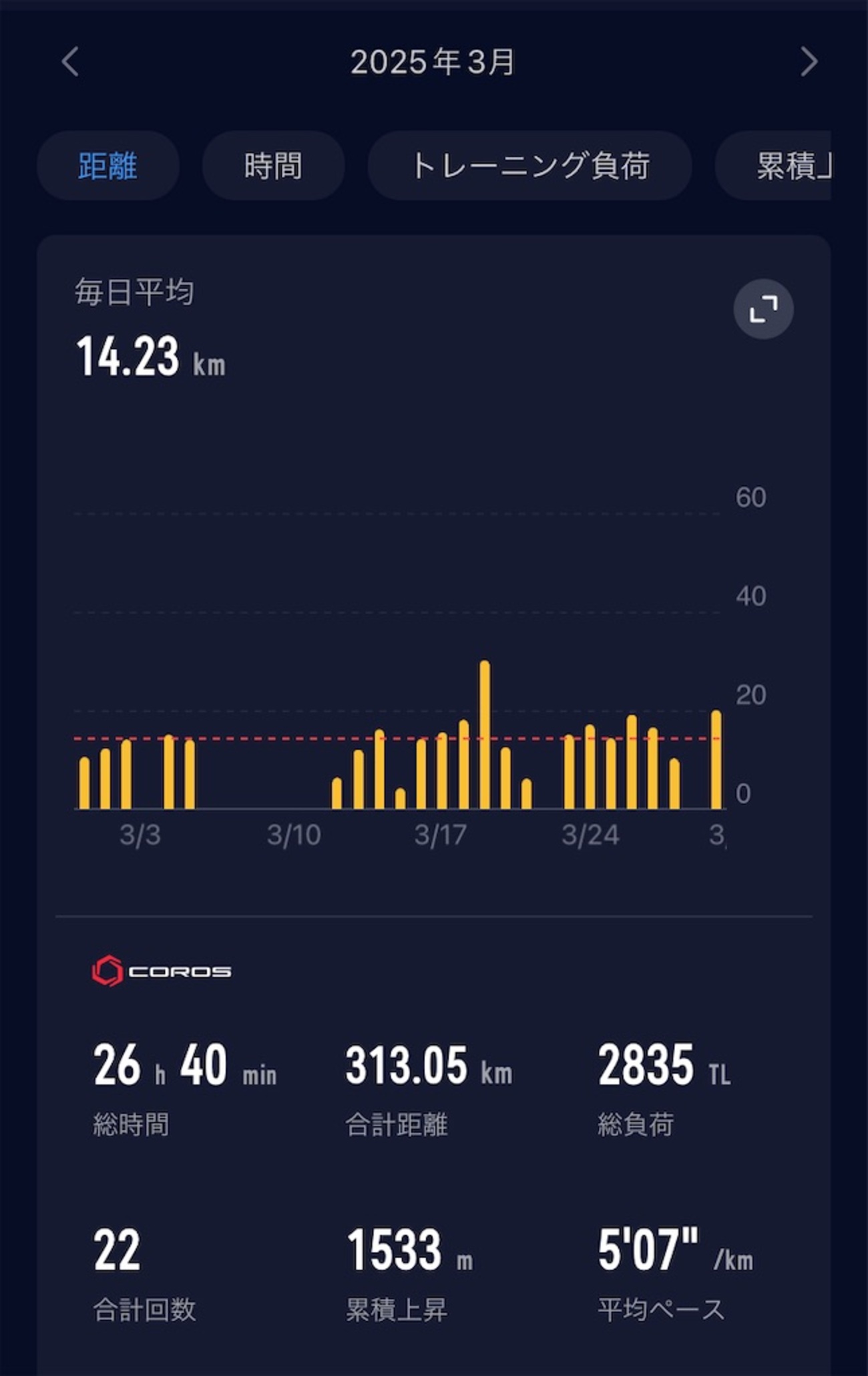Expand the distance chart to fullscreen
Screen dimensions: 868x1376
point(763,309)
